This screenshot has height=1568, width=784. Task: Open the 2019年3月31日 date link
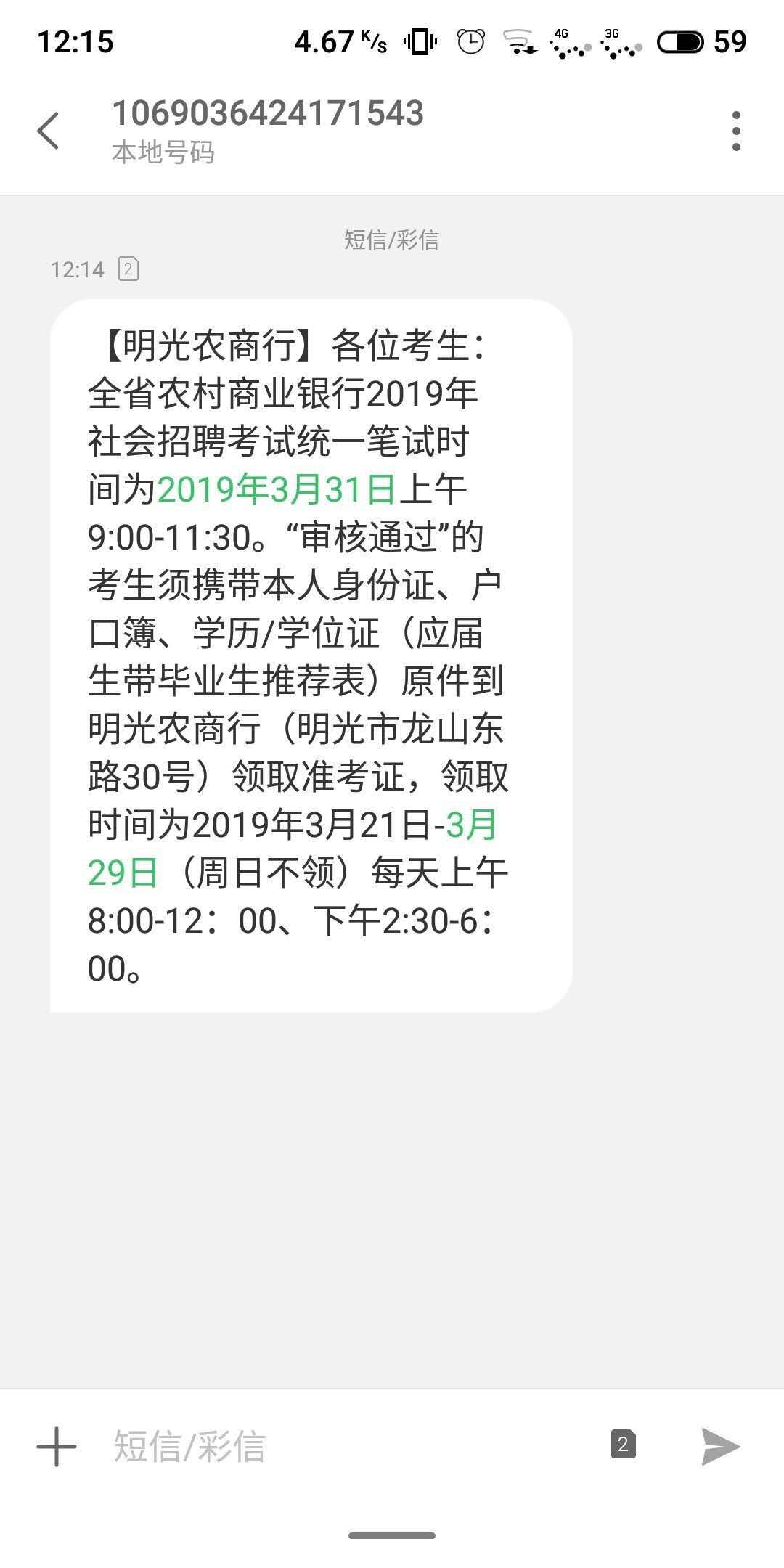pyautogui.click(x=277, y=489)
